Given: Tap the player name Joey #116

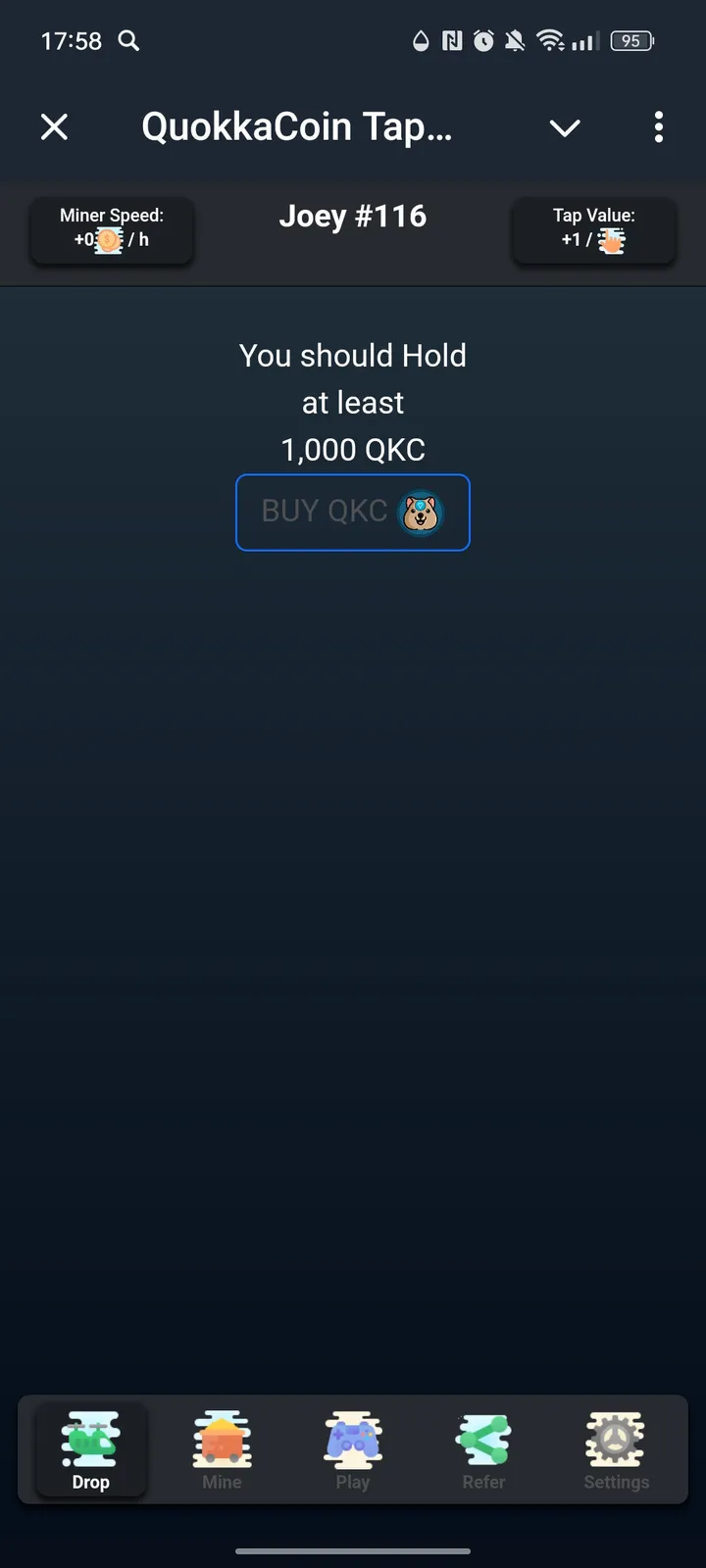Looking at the screenshot, I should click(352, 216).
